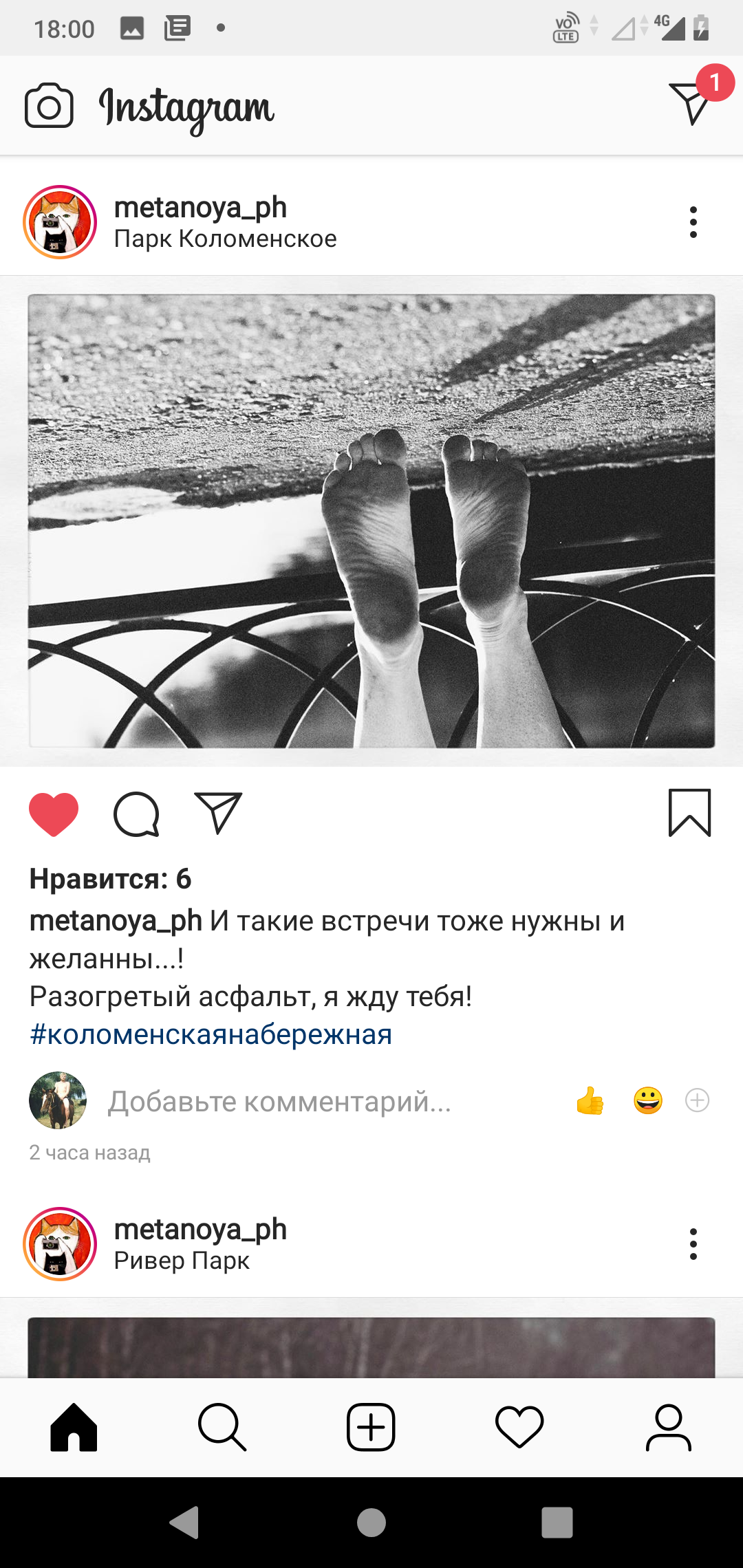Image resolution: width=743 pixels, height=1568 pixels.
Task: Open the camera icon in top bar
Action: pyautogui.click(x=49, y=106)
